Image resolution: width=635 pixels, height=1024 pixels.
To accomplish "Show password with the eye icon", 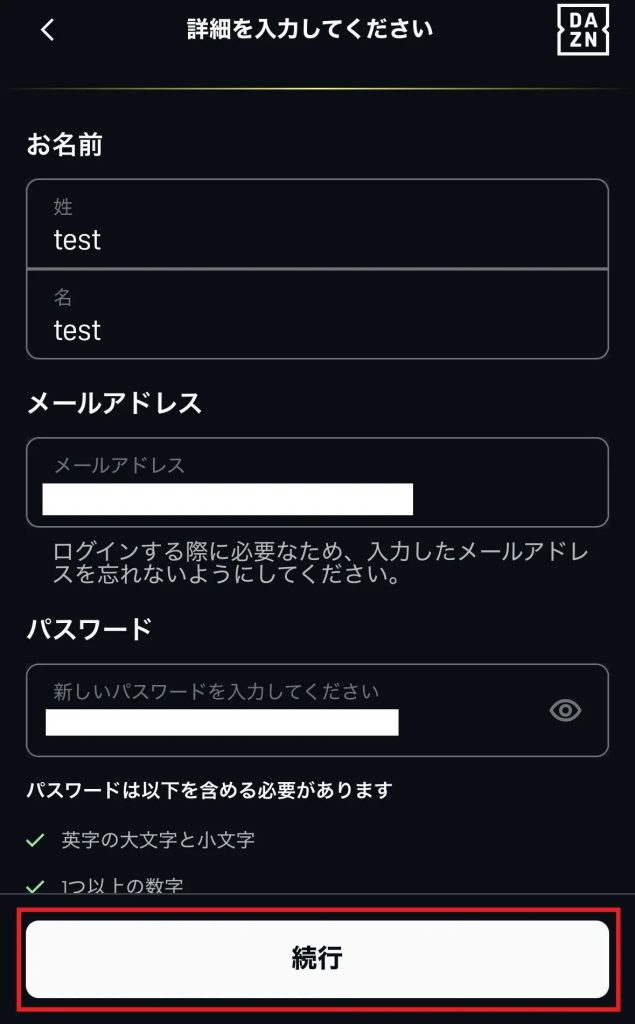I will pos(565,710).
